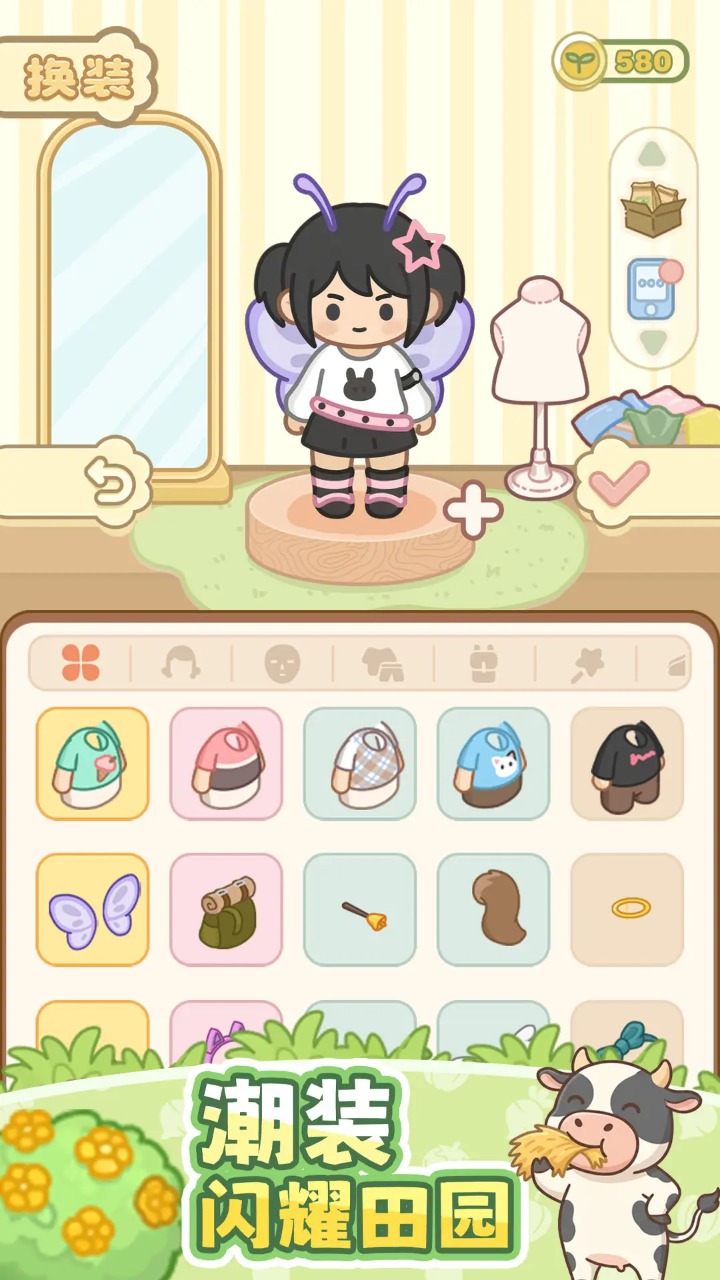Select the brown ponytail hair item
This screenshot has height=1280, width=720.
[x=493, y=910]
